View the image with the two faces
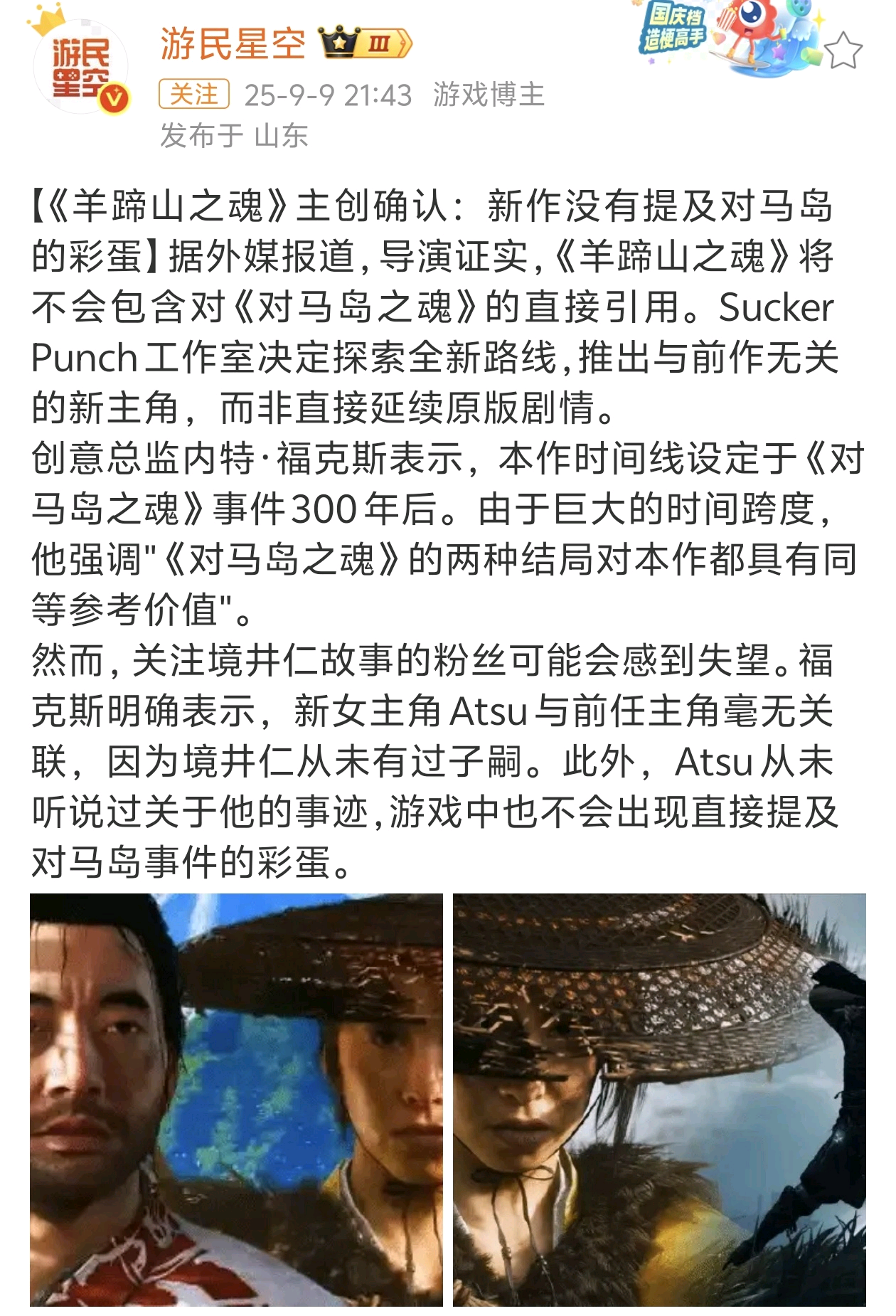The image size is (896, 1316). tap(236, 1100)
